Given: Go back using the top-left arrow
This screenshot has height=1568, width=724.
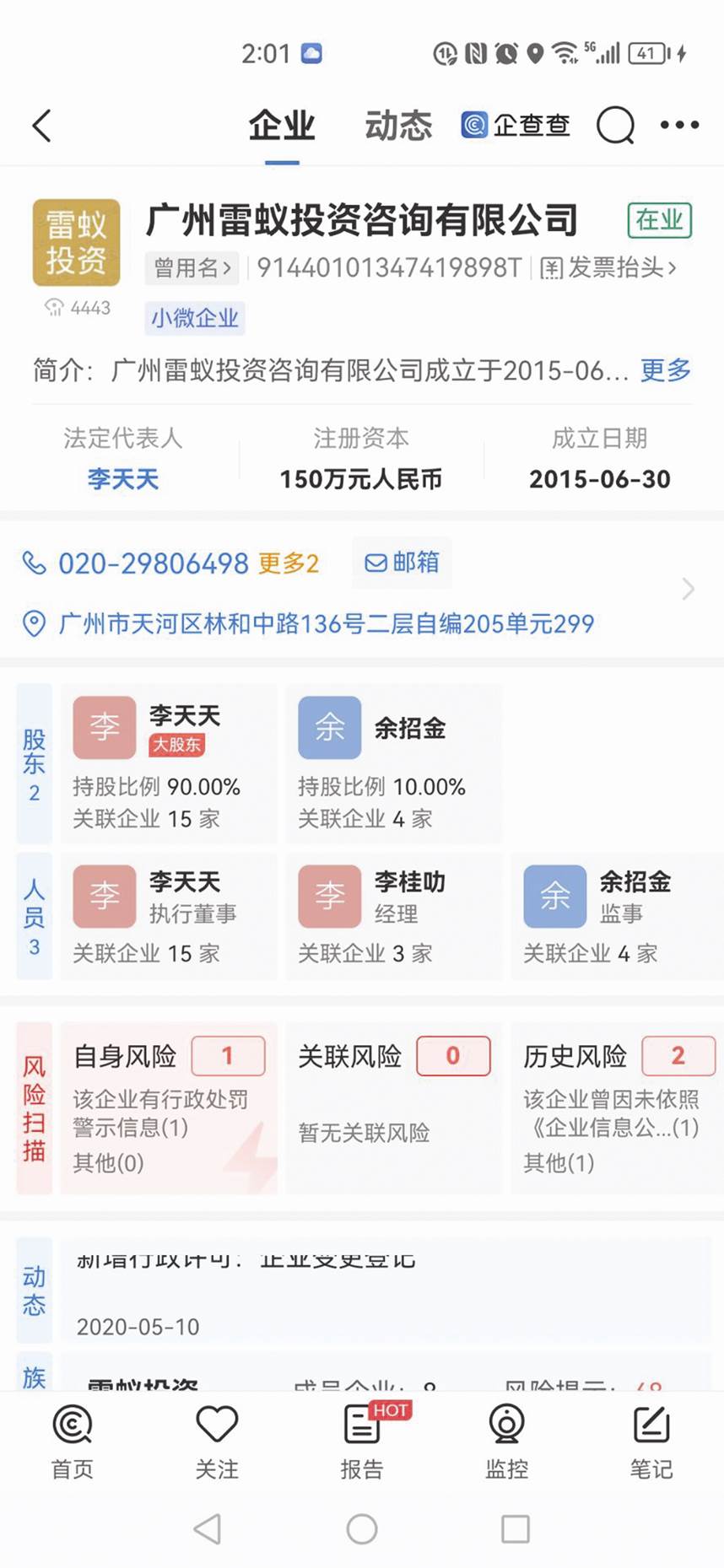Looking at the screenshot, I should (41, 126).
